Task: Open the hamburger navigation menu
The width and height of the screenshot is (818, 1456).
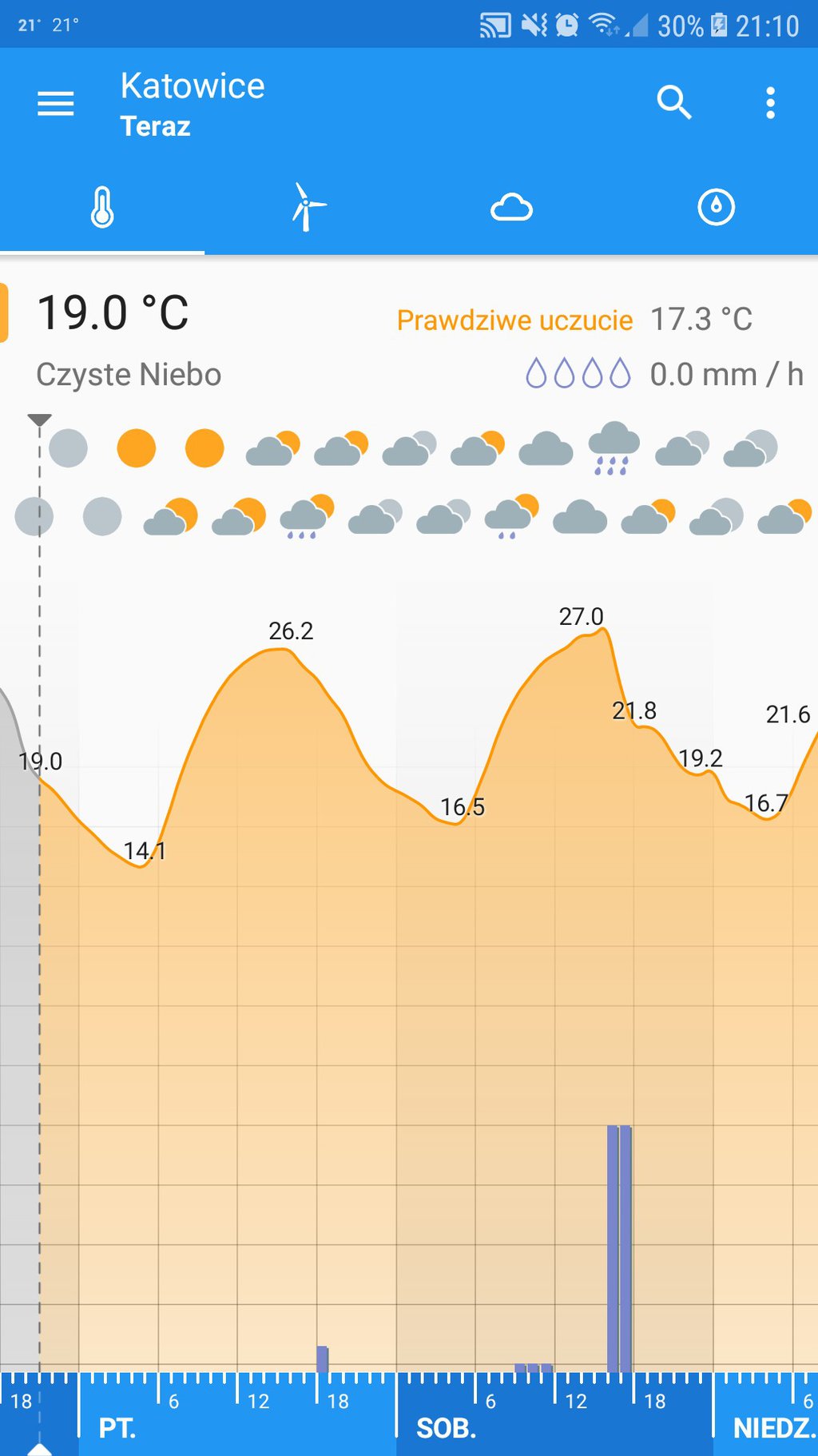Action: [55, 103]
